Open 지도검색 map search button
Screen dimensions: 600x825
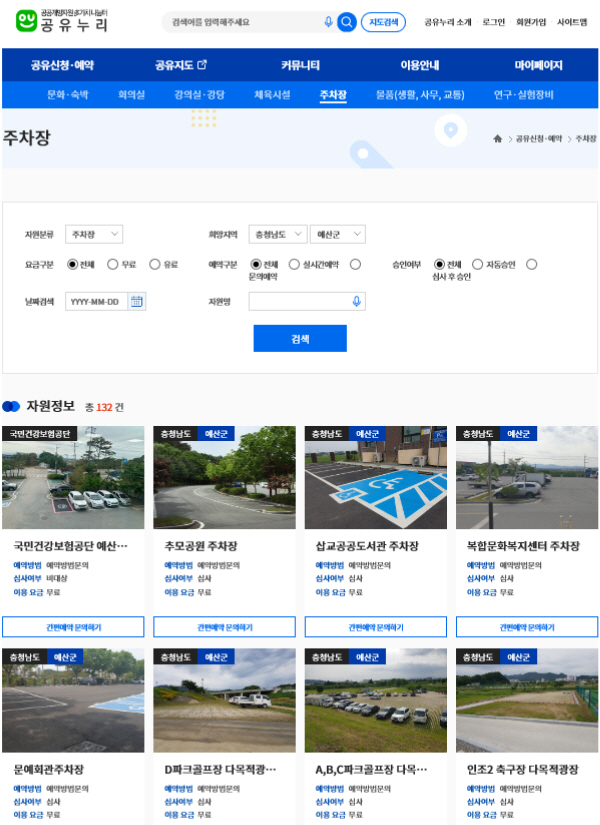pyautogui.click(x=383, y=22)
